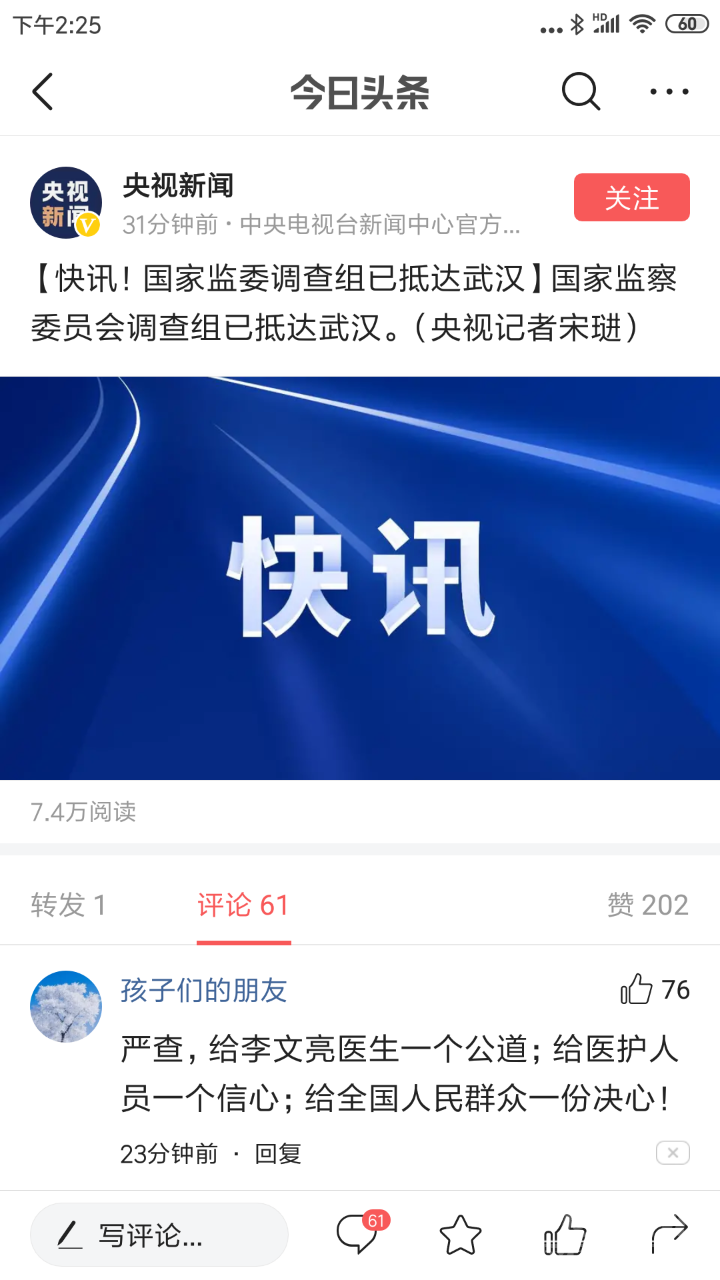This screenshot has width=720, height=1280.
Task: Like the post with the bottom thumbs-up
Action: [x=565, y=1235]
